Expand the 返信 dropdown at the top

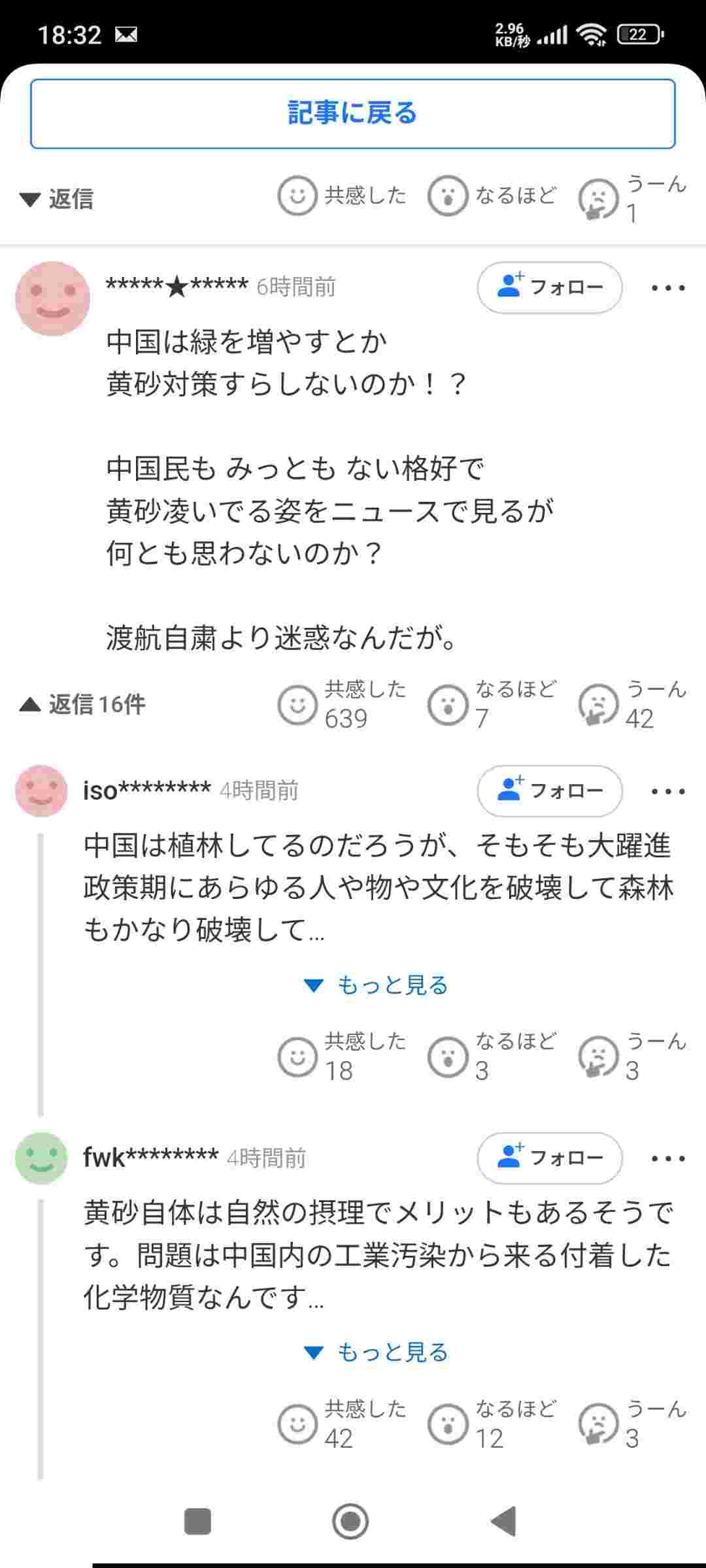coord(56,199)
